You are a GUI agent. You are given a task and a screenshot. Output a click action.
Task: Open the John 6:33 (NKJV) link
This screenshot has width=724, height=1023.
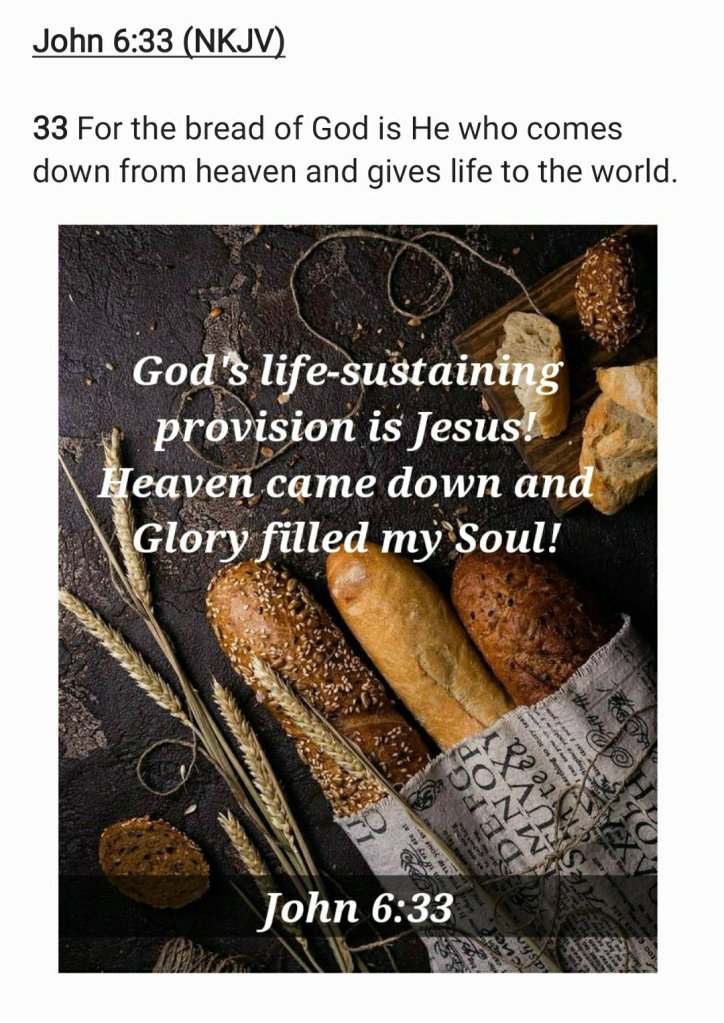point(158,44)
